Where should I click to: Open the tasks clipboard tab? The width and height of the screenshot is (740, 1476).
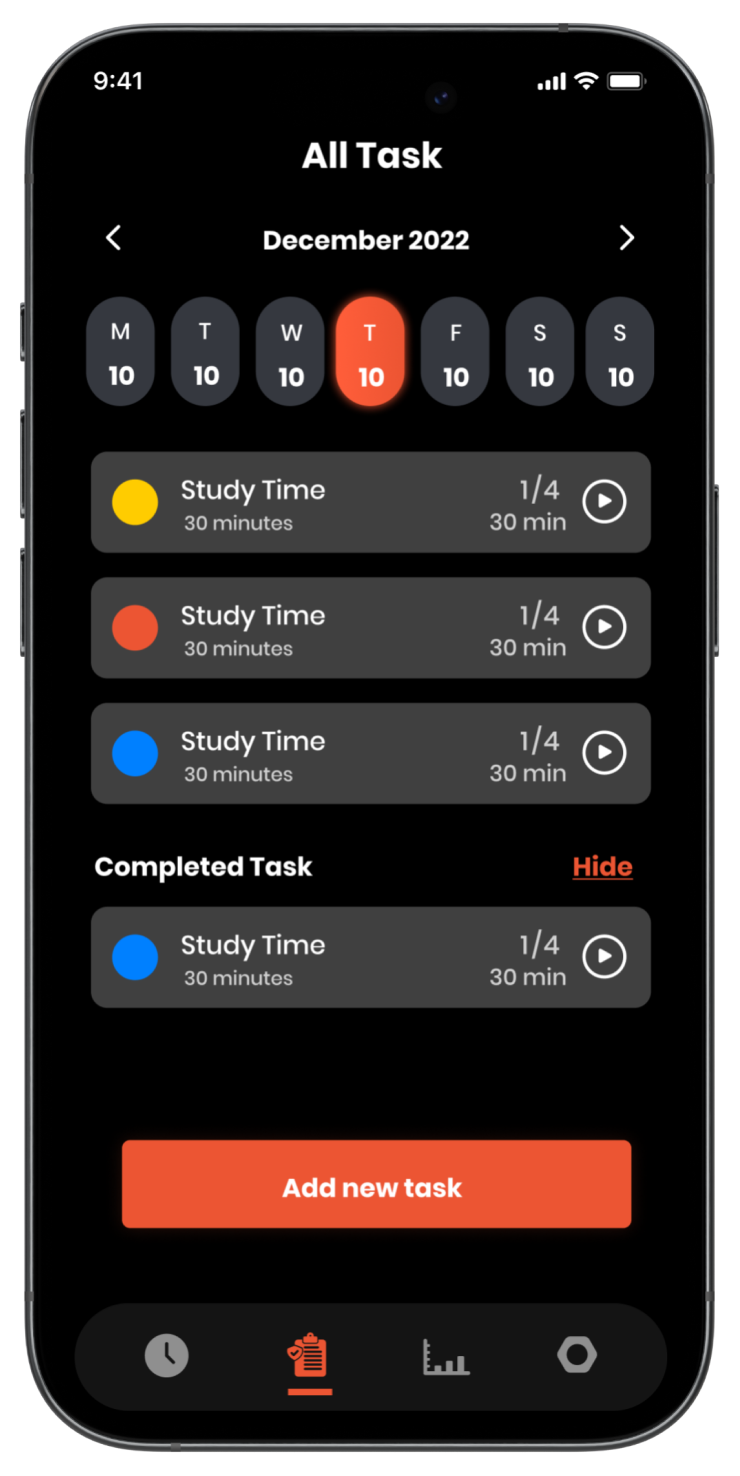(309, 1356)
